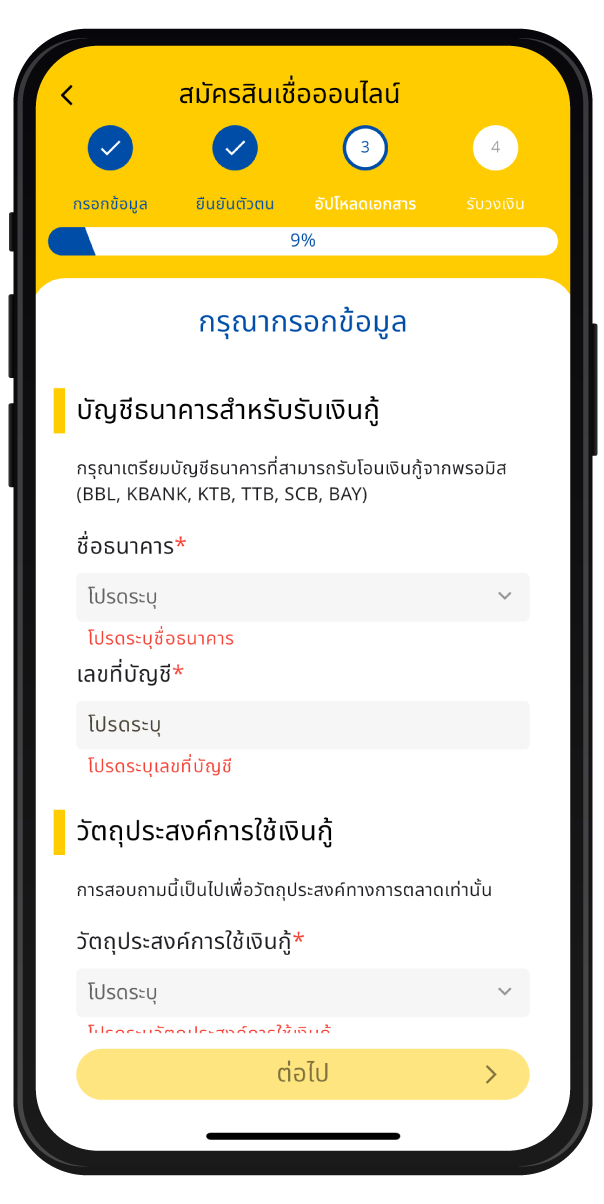This screenshot has width=604, height=1204.
Task: Tap the เลขที่บัญชี account number field
Action: point(302,725)
